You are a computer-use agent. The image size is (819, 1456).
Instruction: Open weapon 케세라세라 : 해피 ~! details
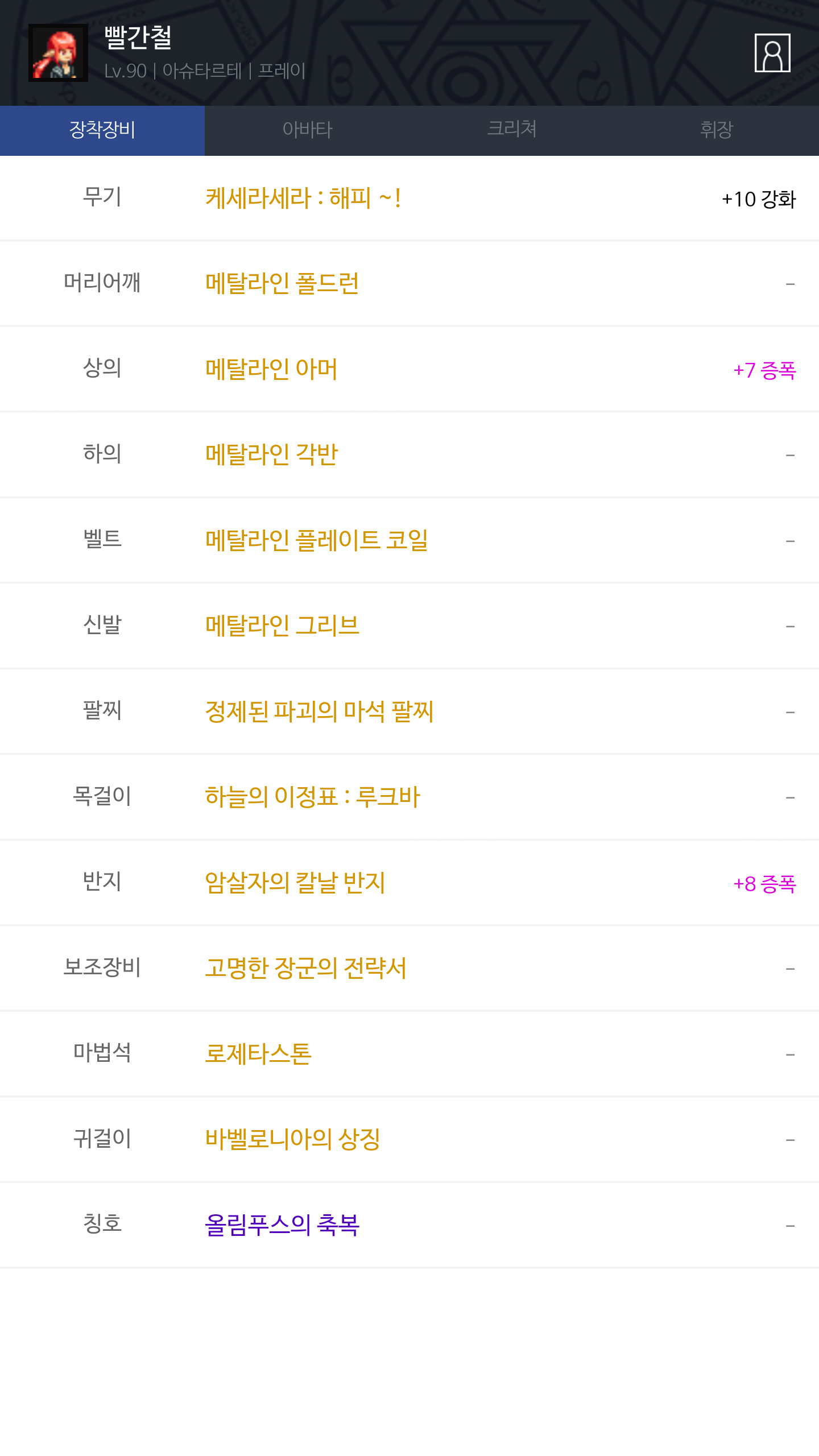click(303, 198)
